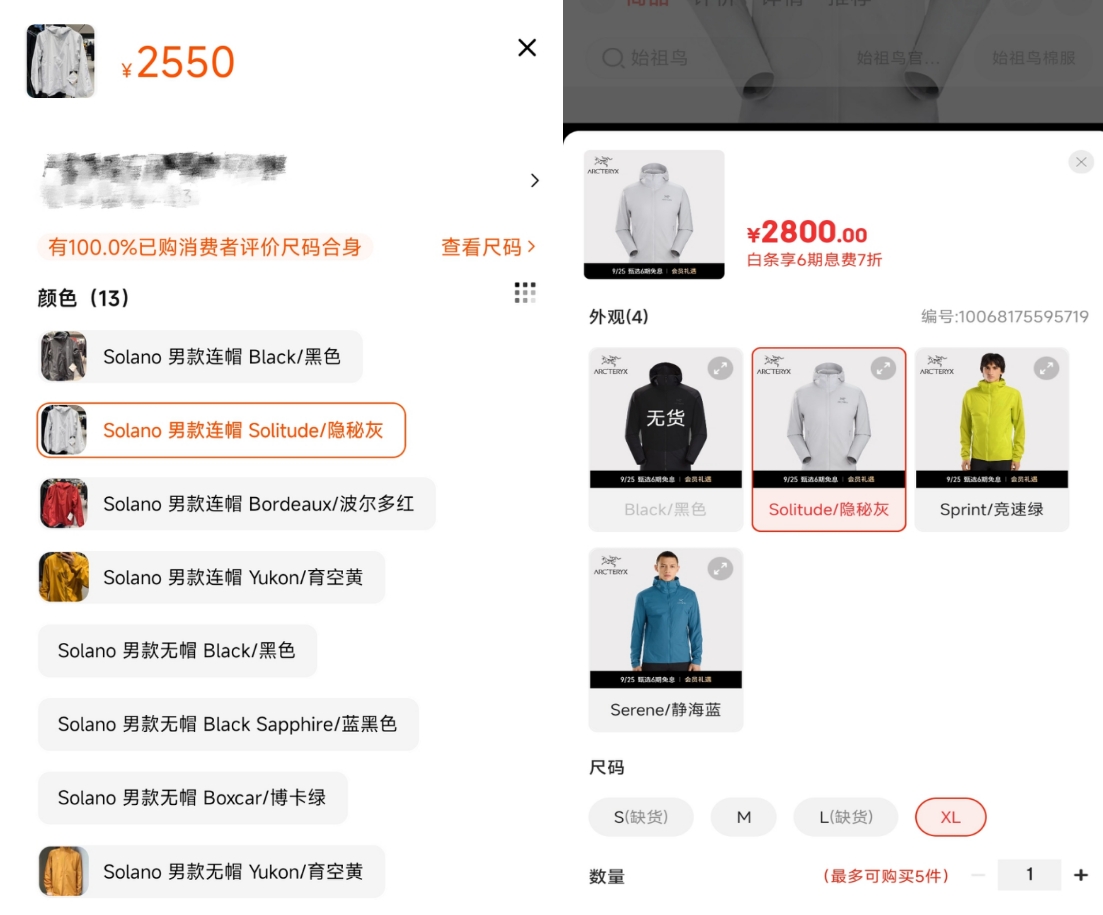Close the ¥2550 color selection sheet
The image size is (1103, 915).
pos(527,48)
